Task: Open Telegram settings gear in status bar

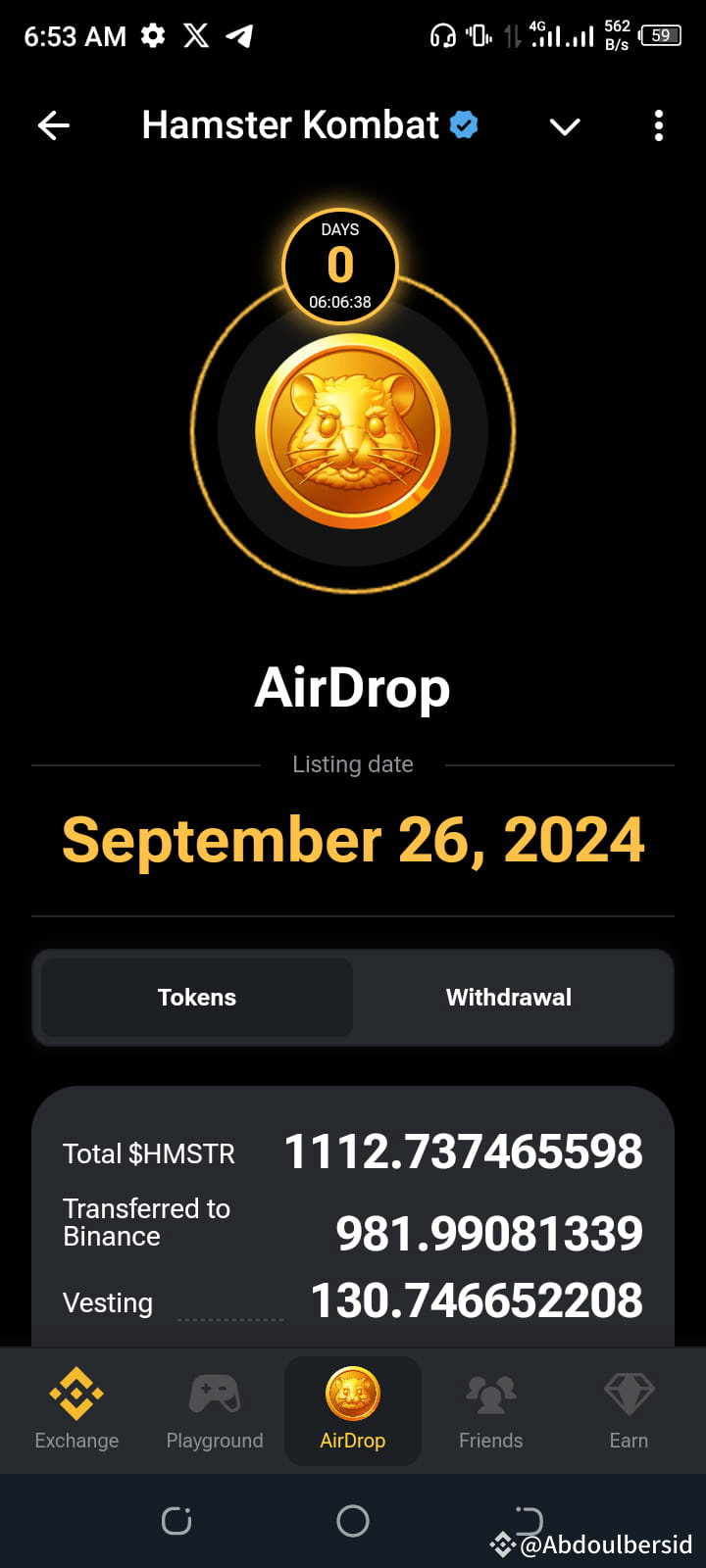Action: (152, 34)
